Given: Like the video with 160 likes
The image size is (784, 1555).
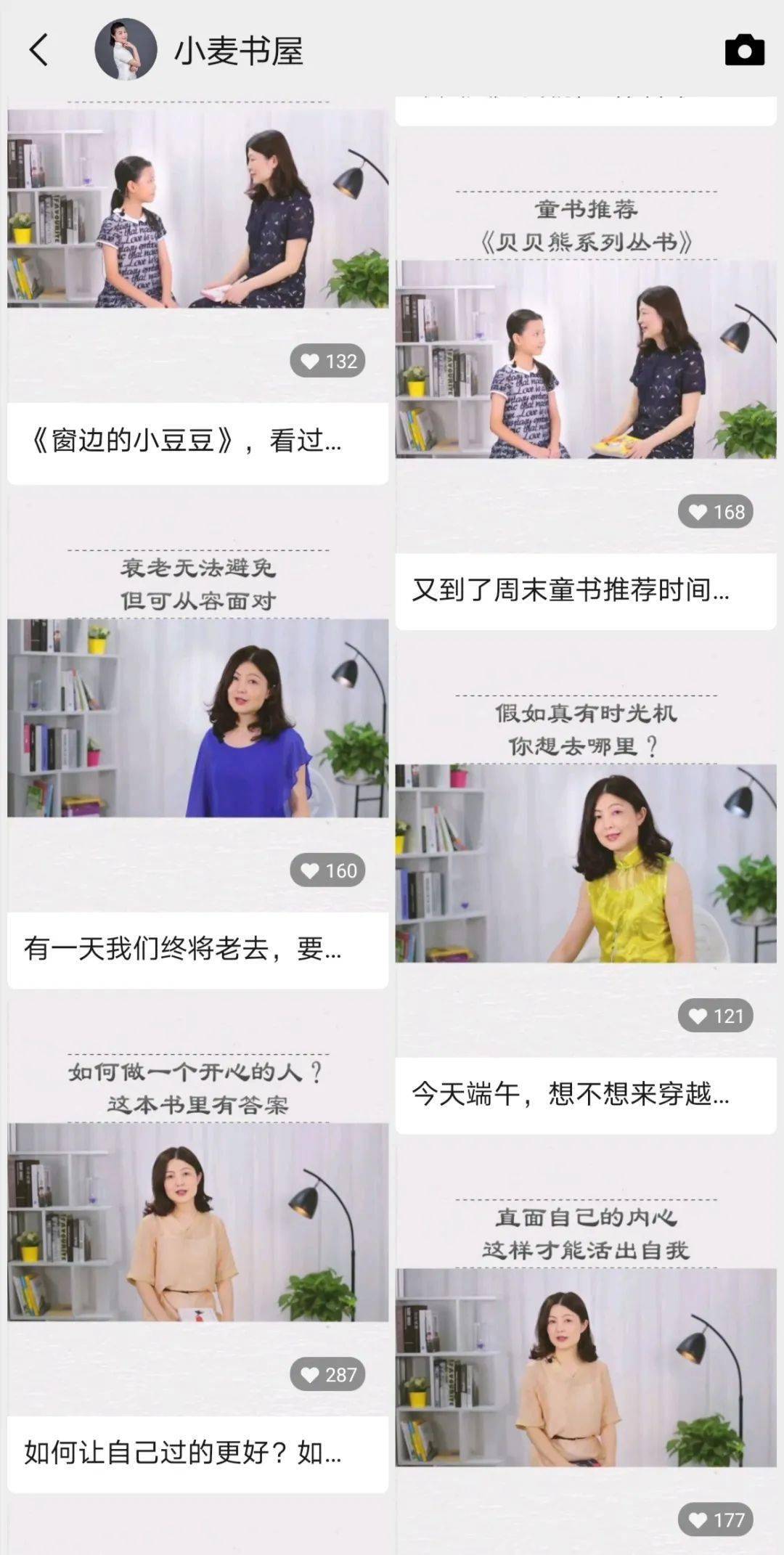Looking at the screenshot, I should (327, 870).
